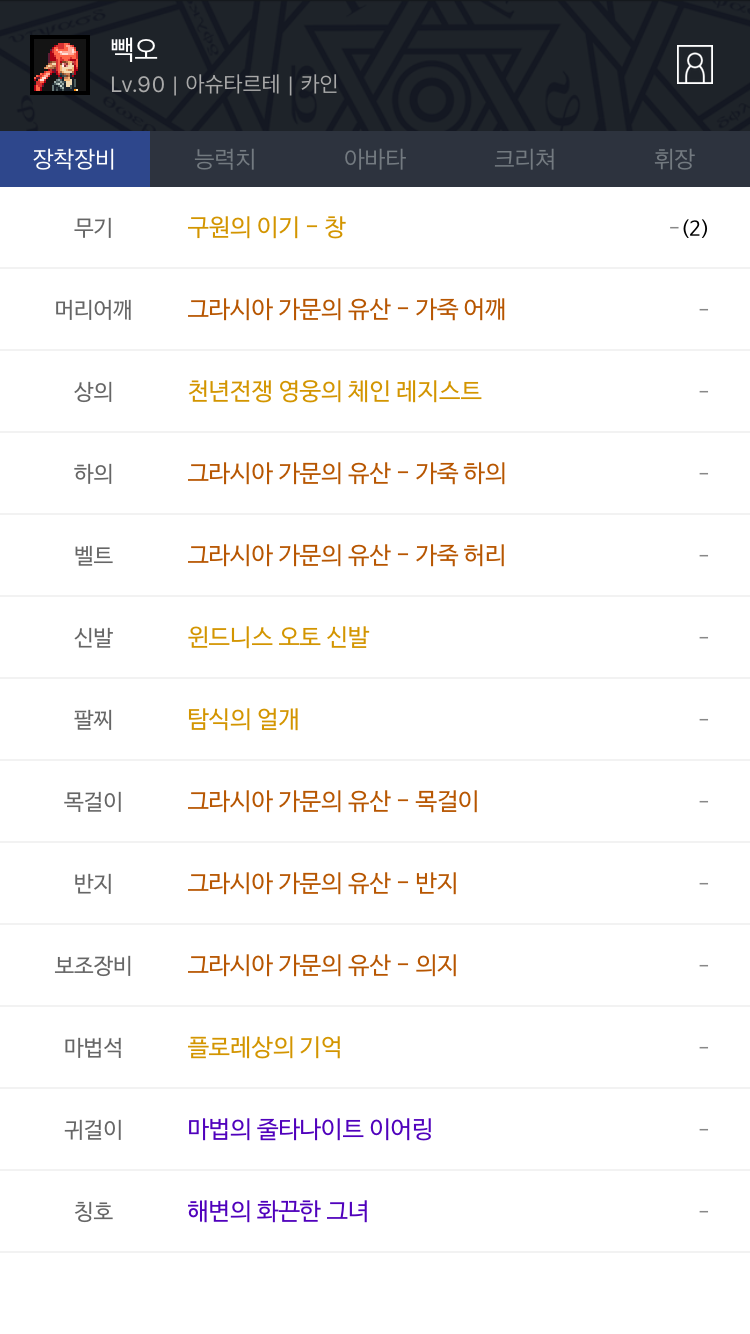750x1334 pixels.
Task: Open 그라시아 가문의 유산 - 가죽 어깨 details
Action: point(347,309)
